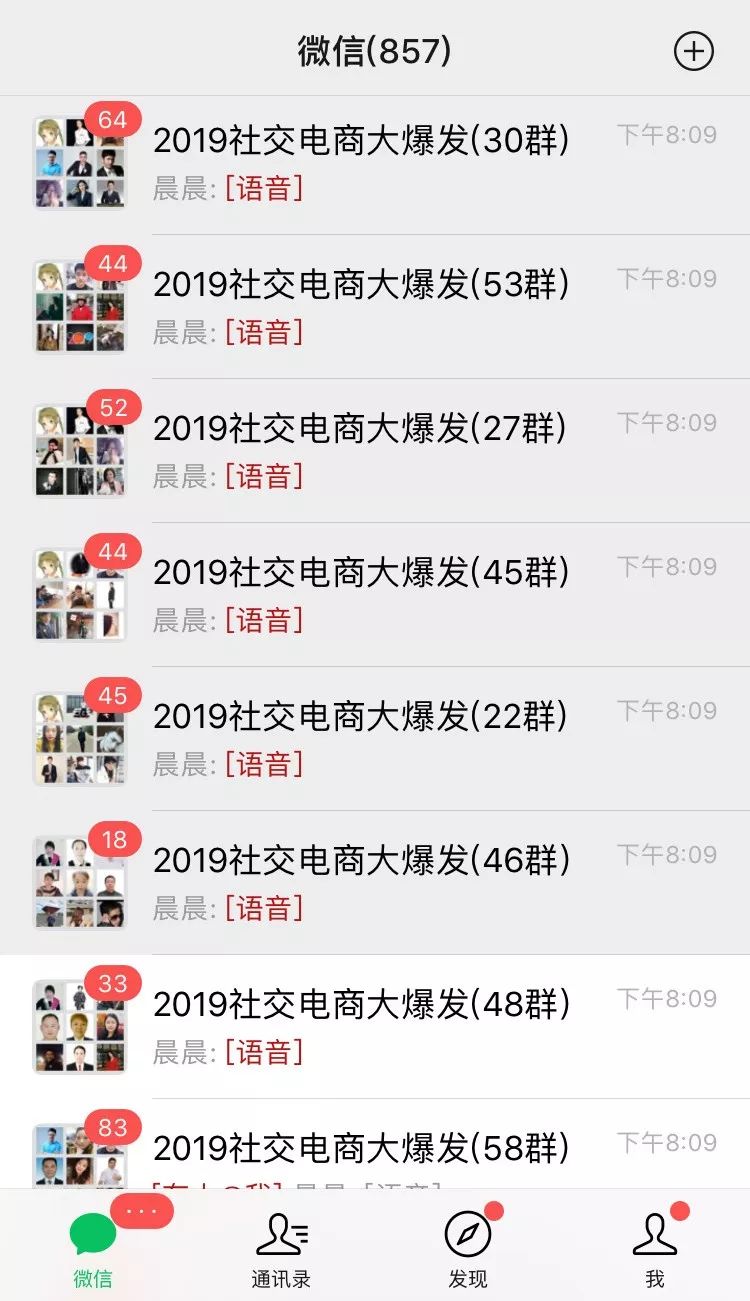
Task: Switch to the 发现 discover tab
Action: pos(468,1248)
